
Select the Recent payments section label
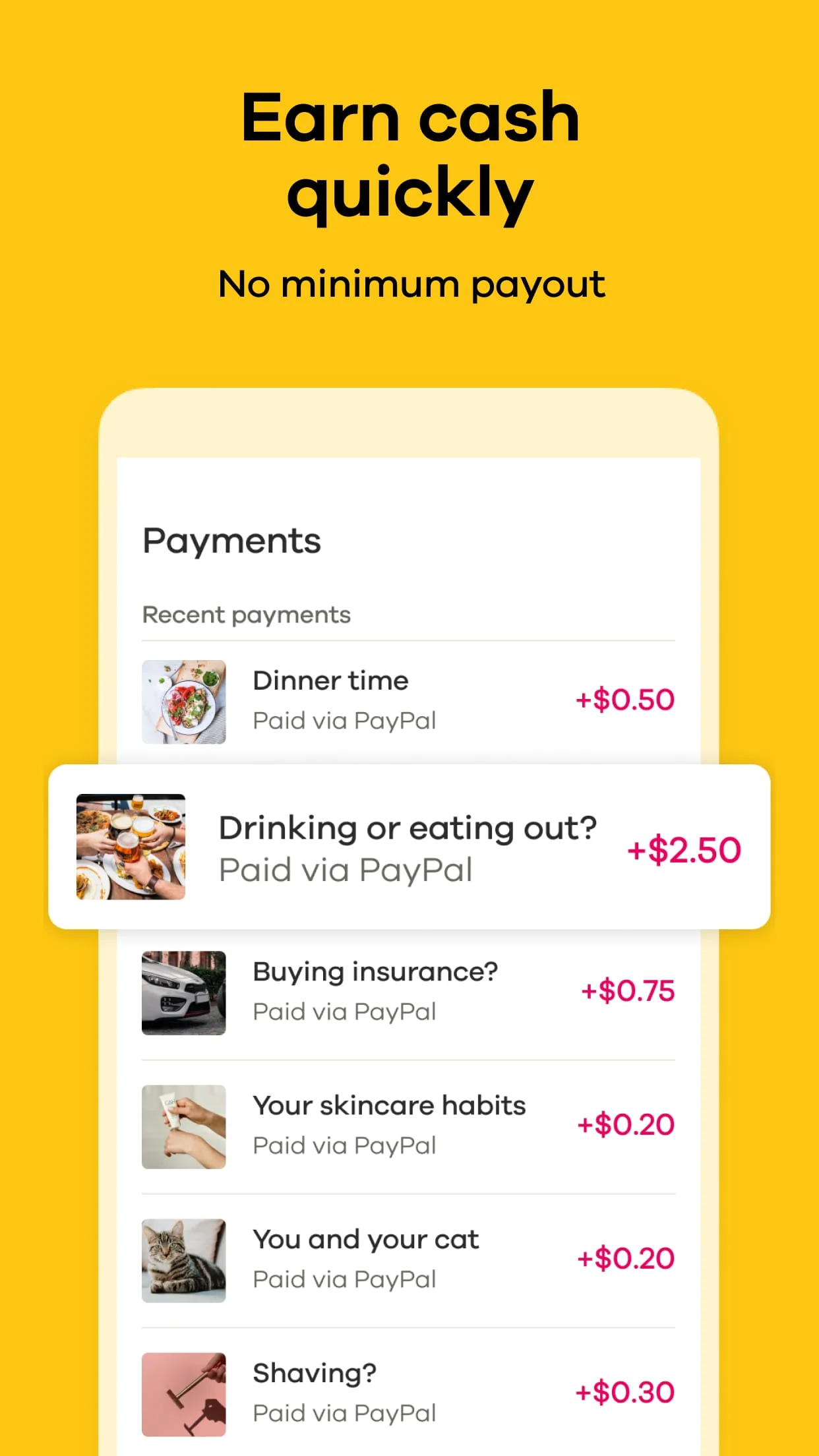click(x=247, y=614)
